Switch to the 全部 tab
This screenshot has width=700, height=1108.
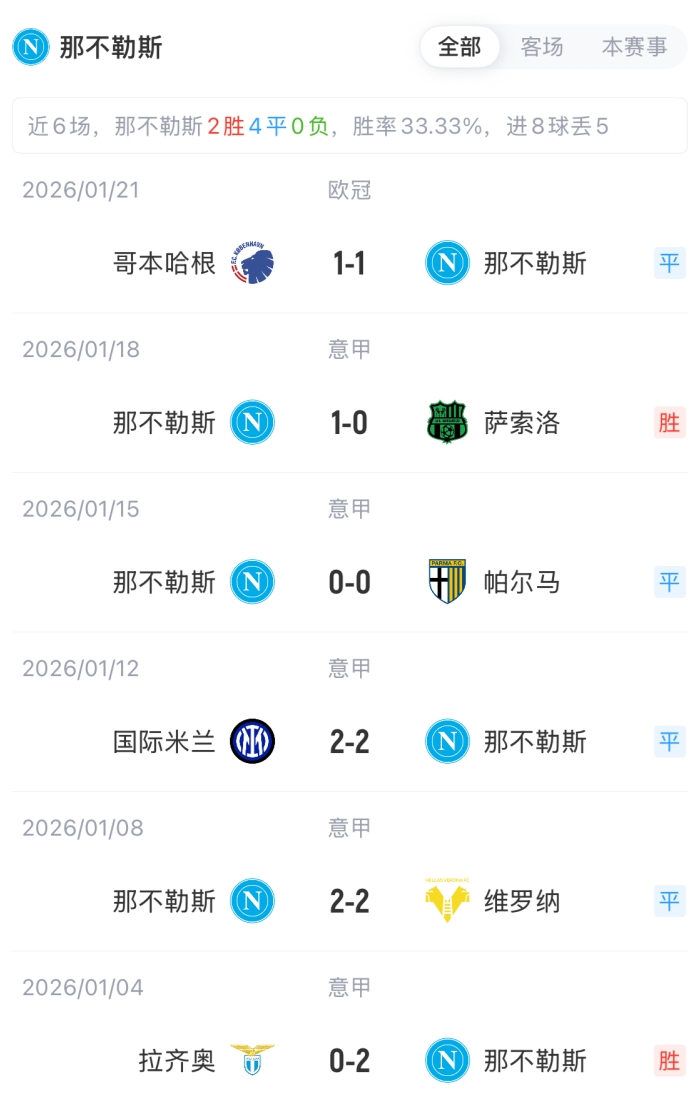[459, 47]
